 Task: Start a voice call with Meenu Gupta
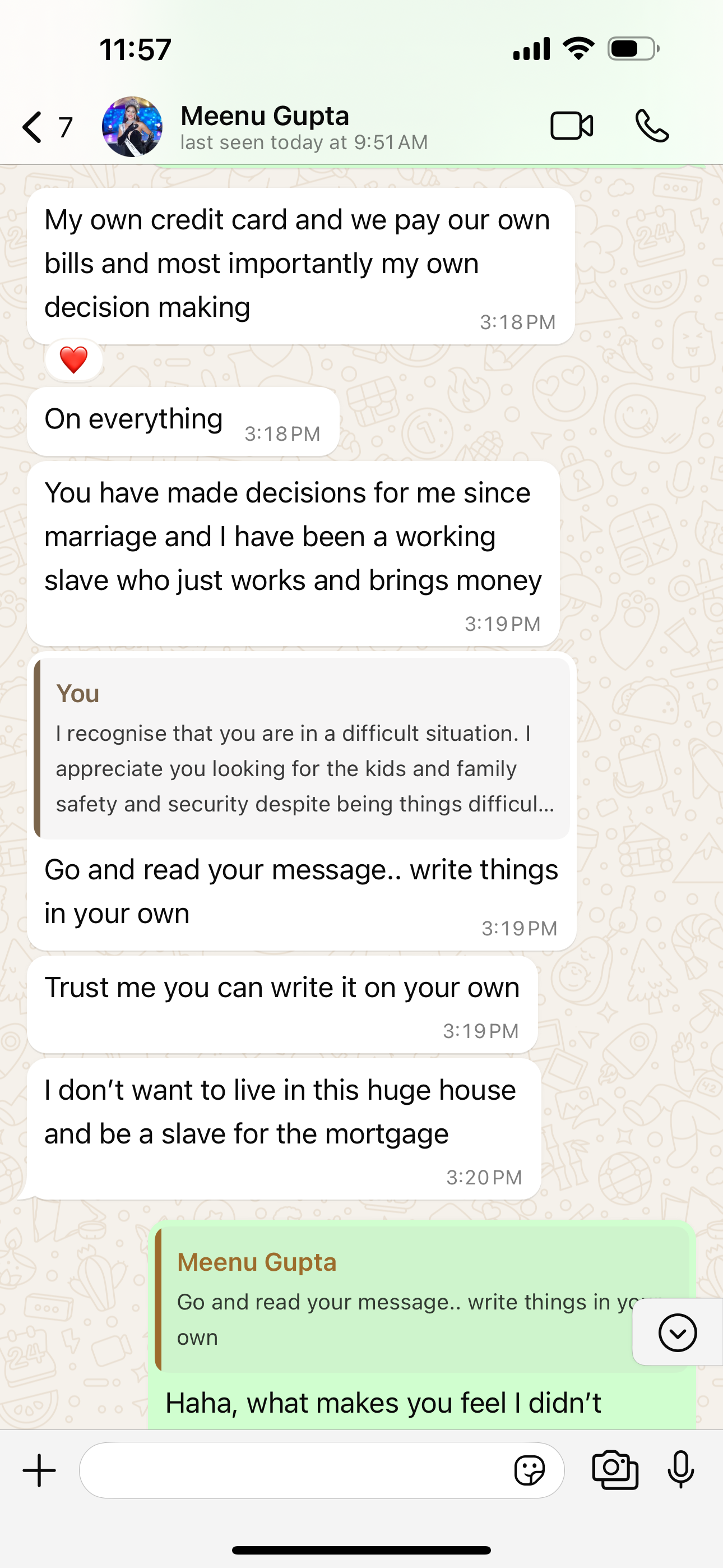(652, 127)
